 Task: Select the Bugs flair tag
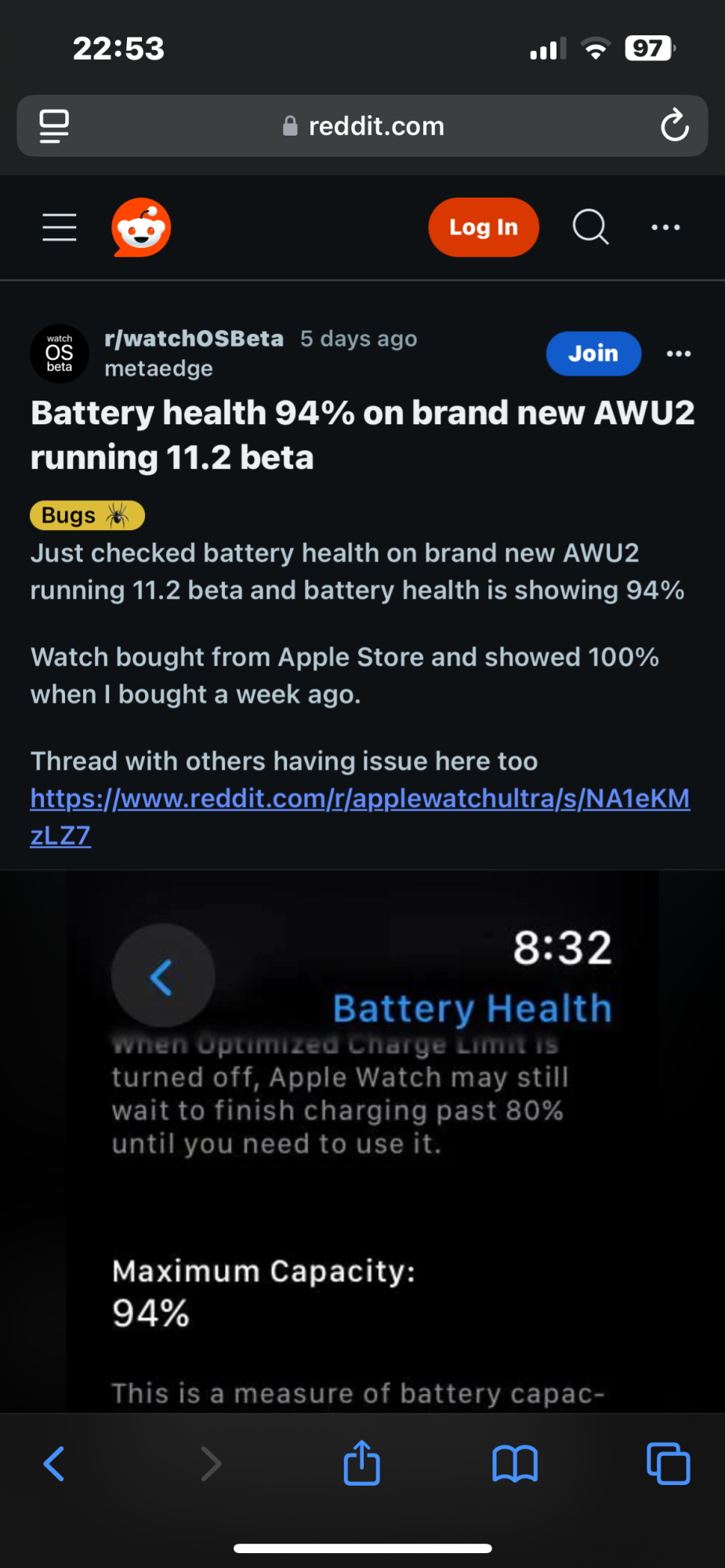(x=87, y=515)
